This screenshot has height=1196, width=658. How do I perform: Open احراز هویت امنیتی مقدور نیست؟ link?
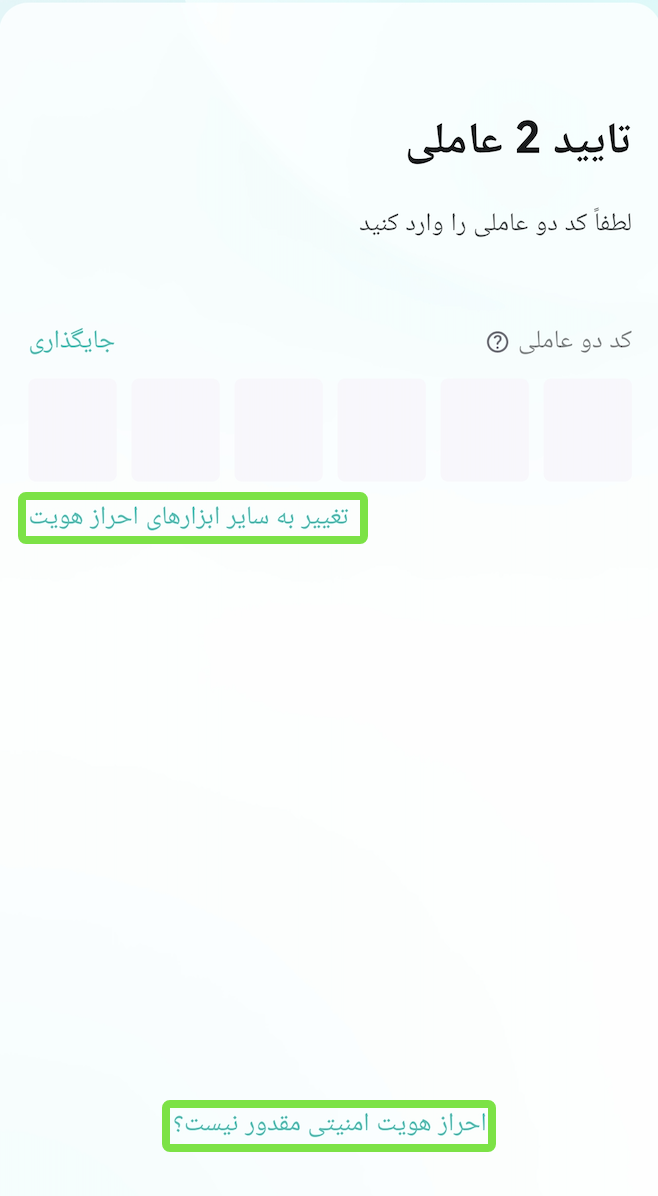[x=329, y=1125]
